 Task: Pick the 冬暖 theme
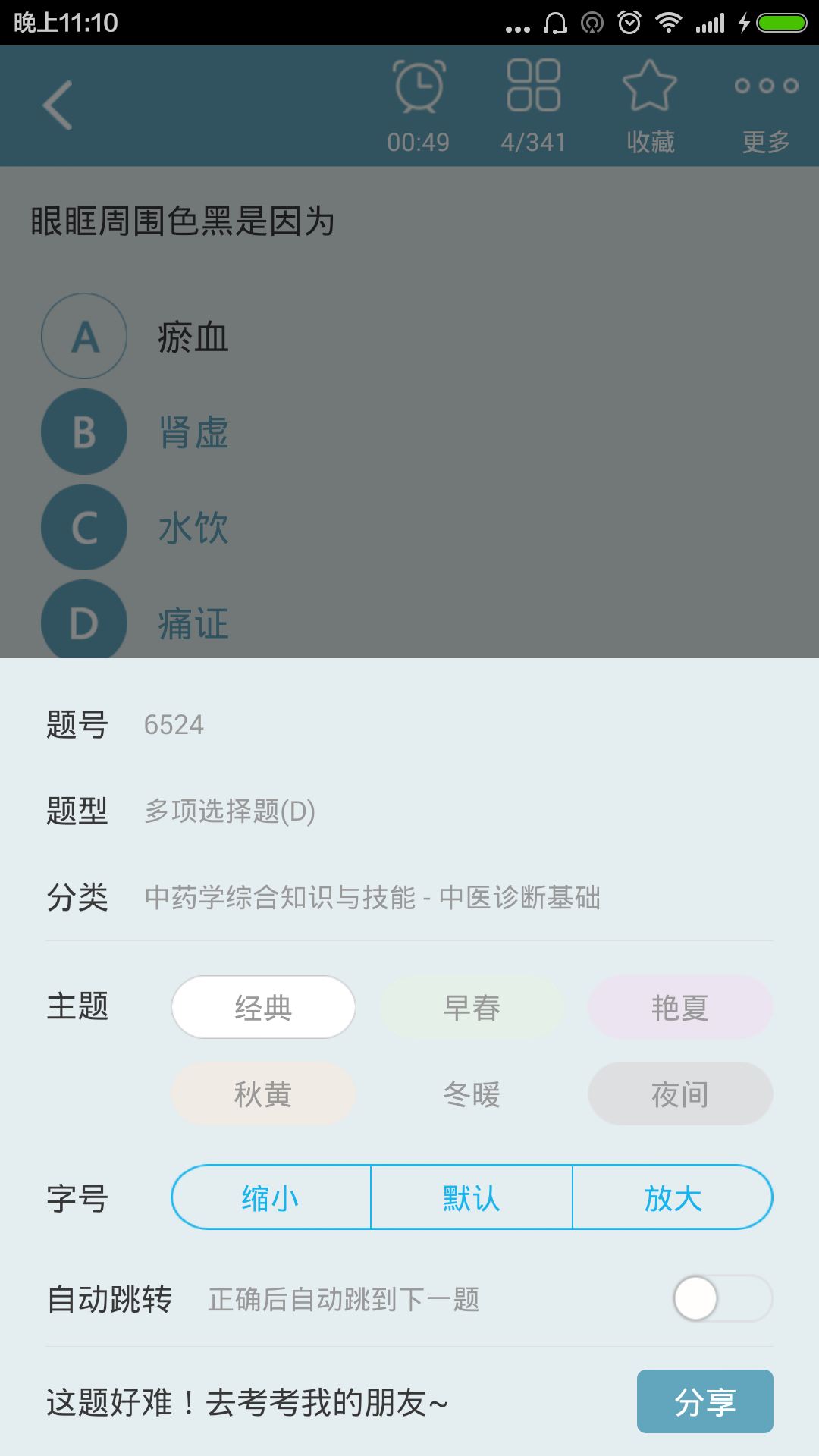click(x=472, y=1094)
